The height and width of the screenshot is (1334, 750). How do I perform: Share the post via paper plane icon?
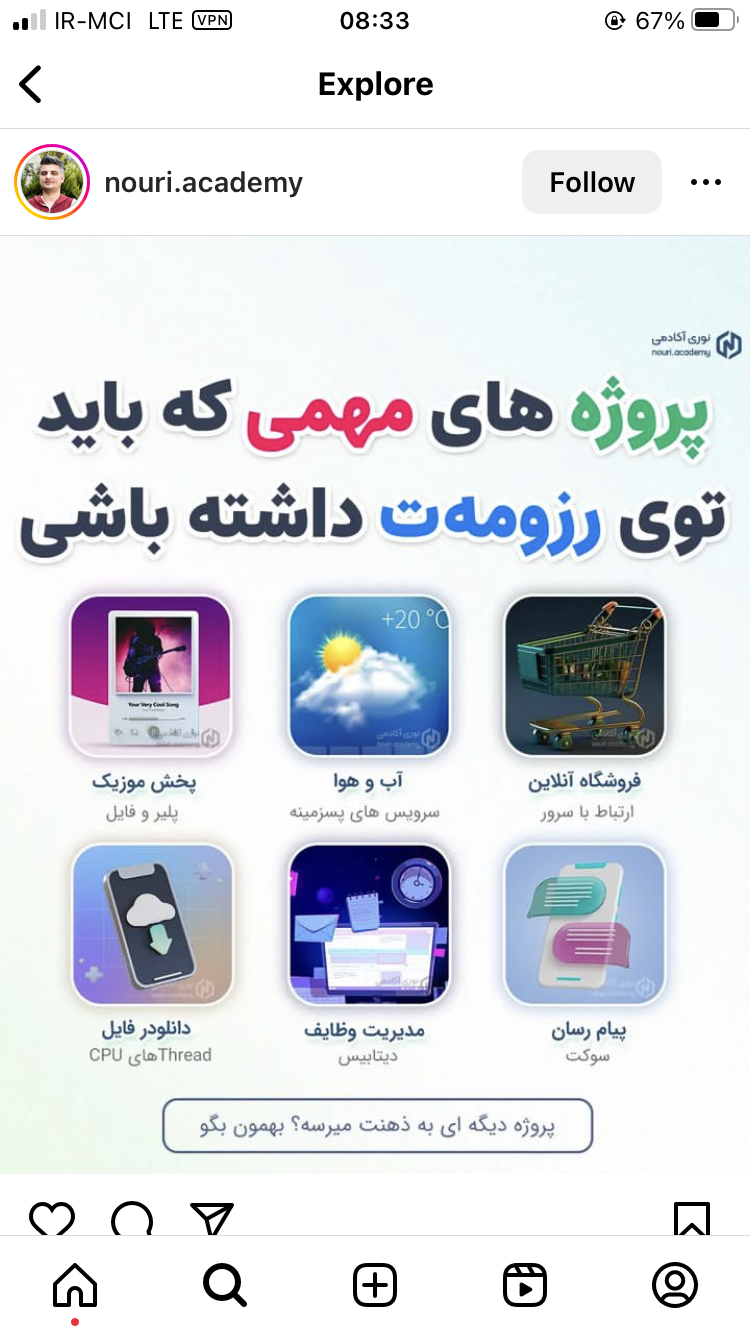click(x=211, y=1219)
